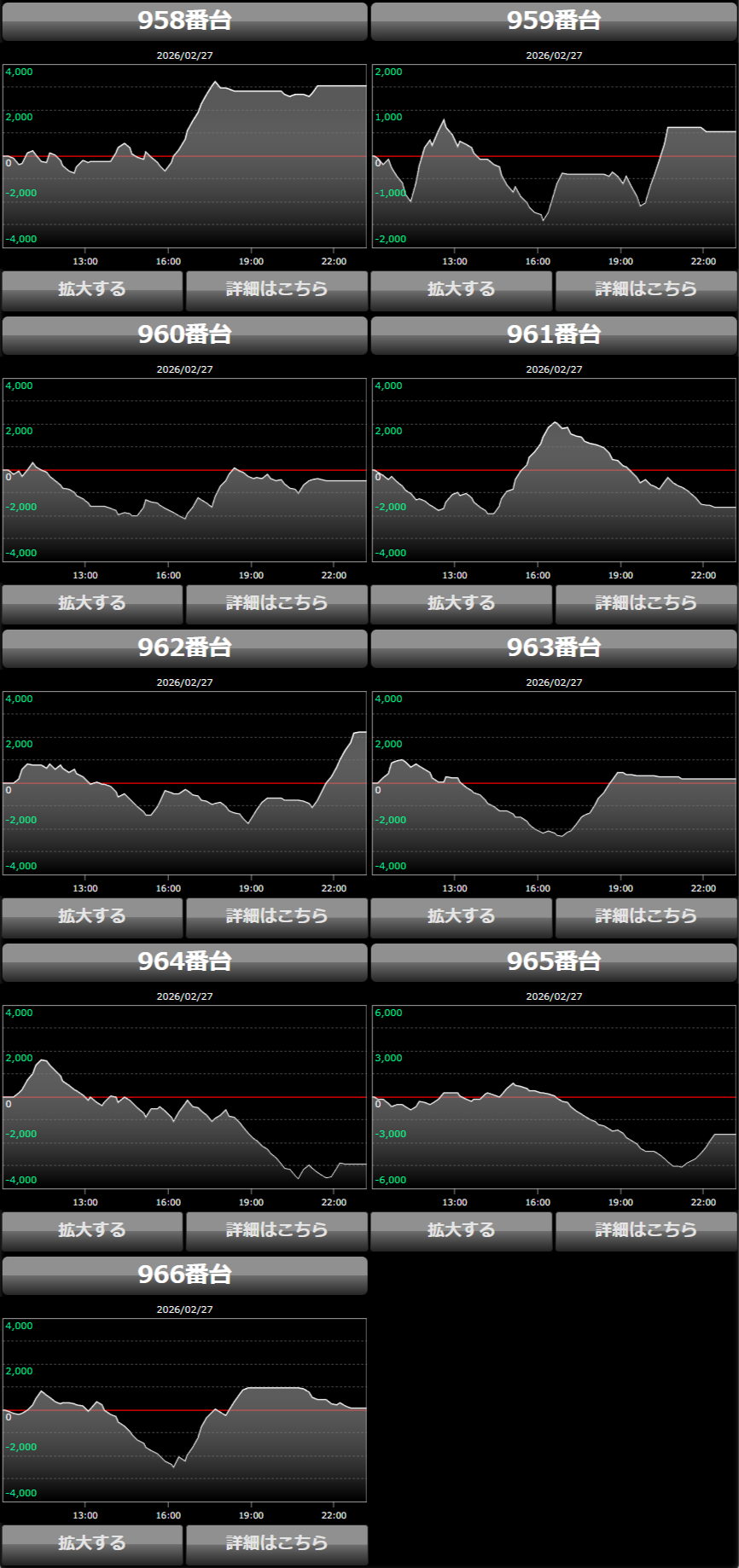Screen dimensions: 739x1568
Task: View 詳細はこちら for 959番台
Action: 646,290
